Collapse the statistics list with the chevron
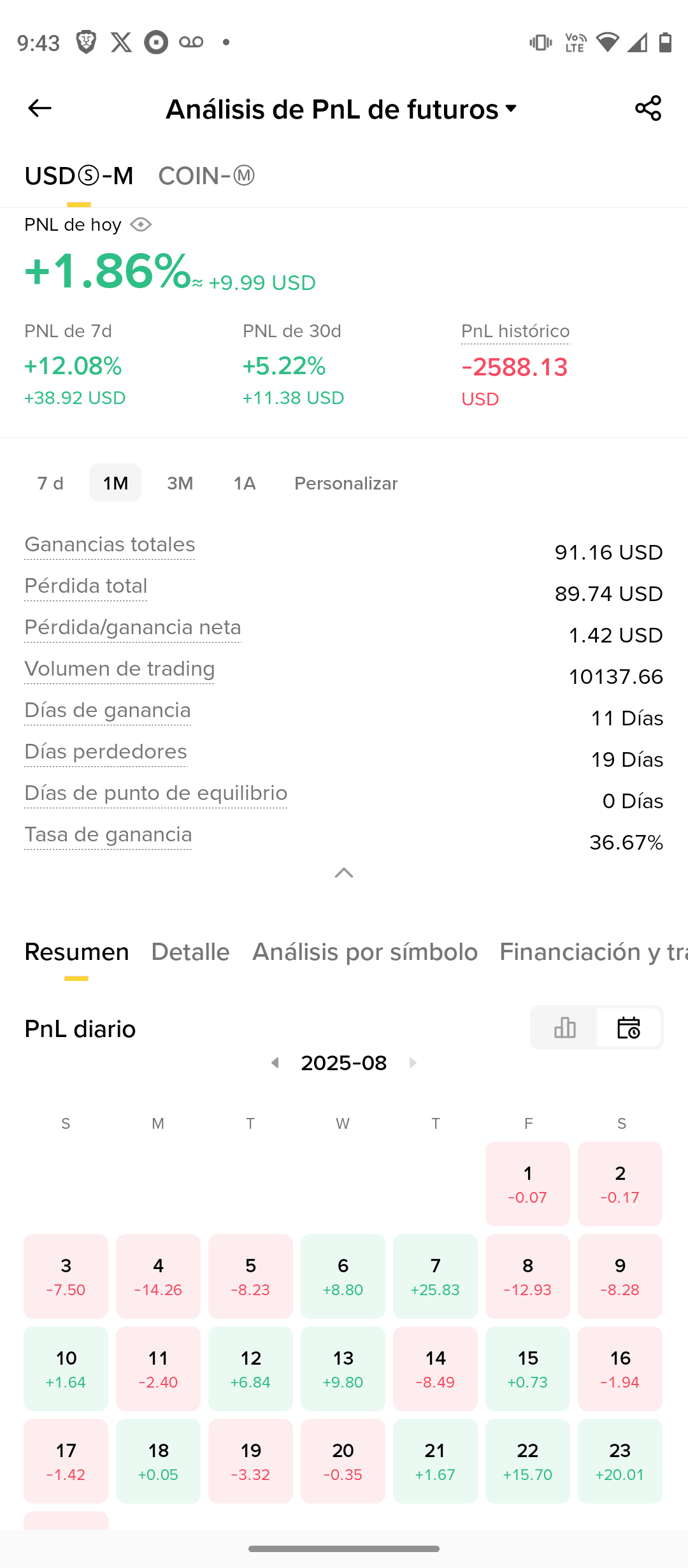688x1568 pixels. point(344,873)
